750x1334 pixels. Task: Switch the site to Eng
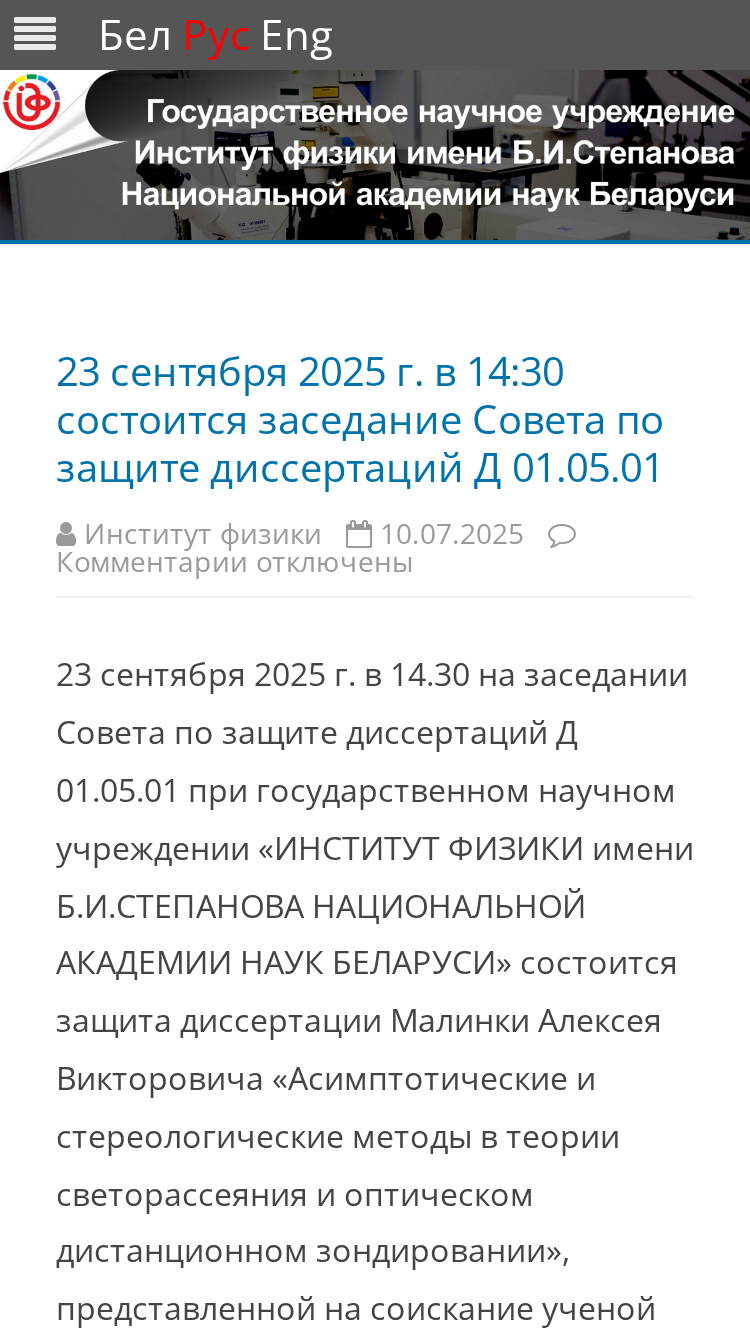click(x=297, y=38)
